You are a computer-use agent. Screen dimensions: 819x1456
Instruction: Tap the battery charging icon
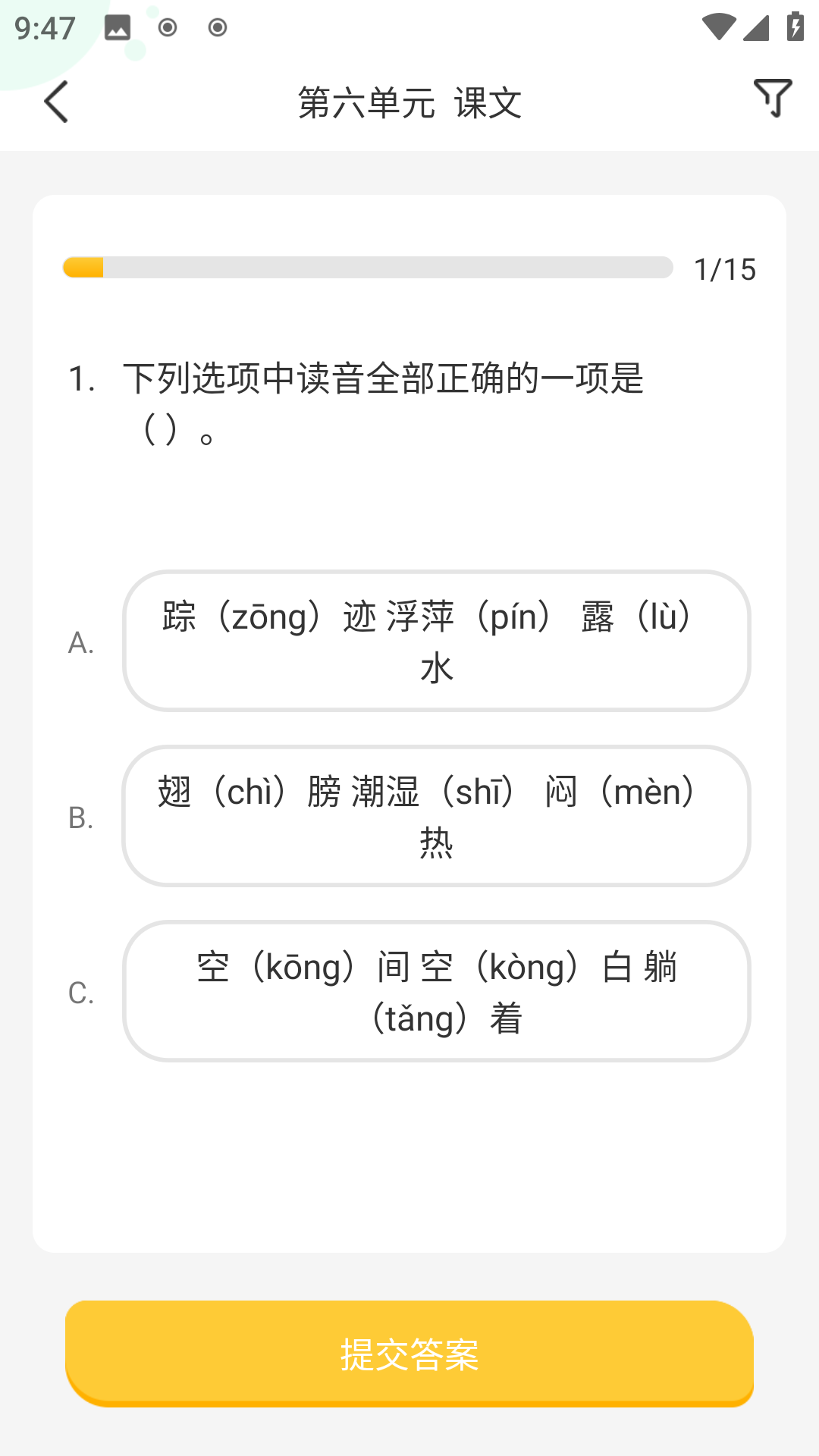coord(795,25)
